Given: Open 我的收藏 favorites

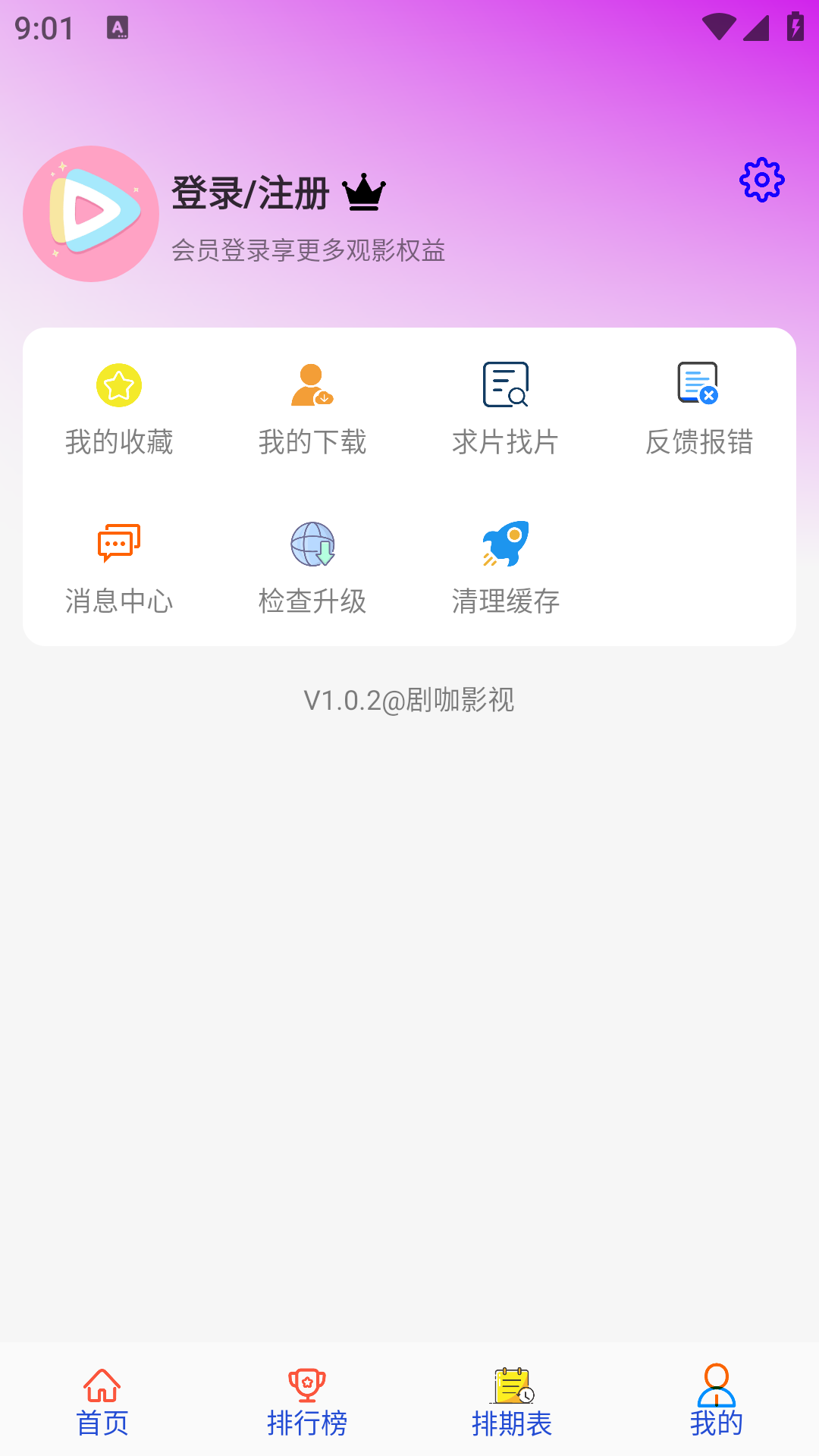Looking at the screenshot, I should click(119, 409).
